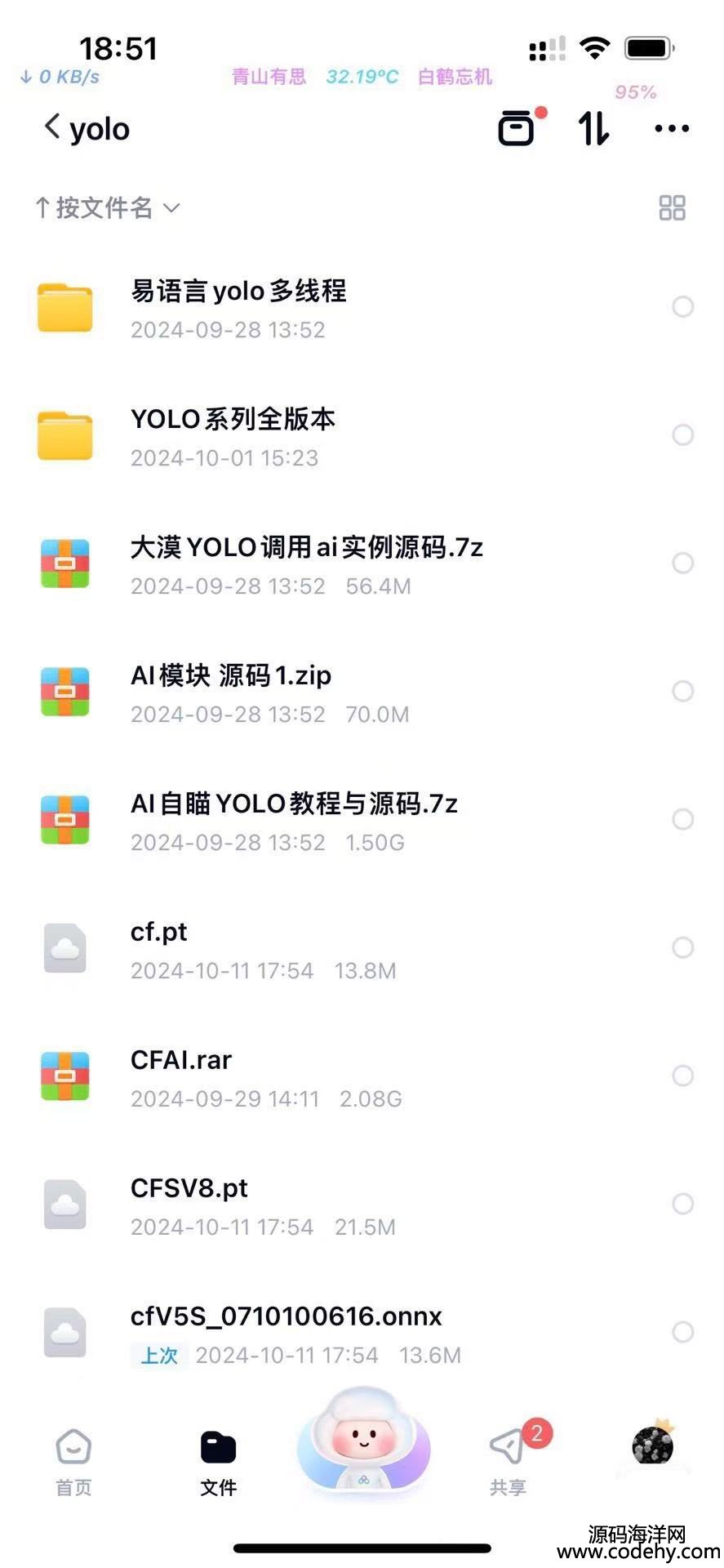Open the box icon with red dot
The image size is (724, 1568).
(517, 128)
